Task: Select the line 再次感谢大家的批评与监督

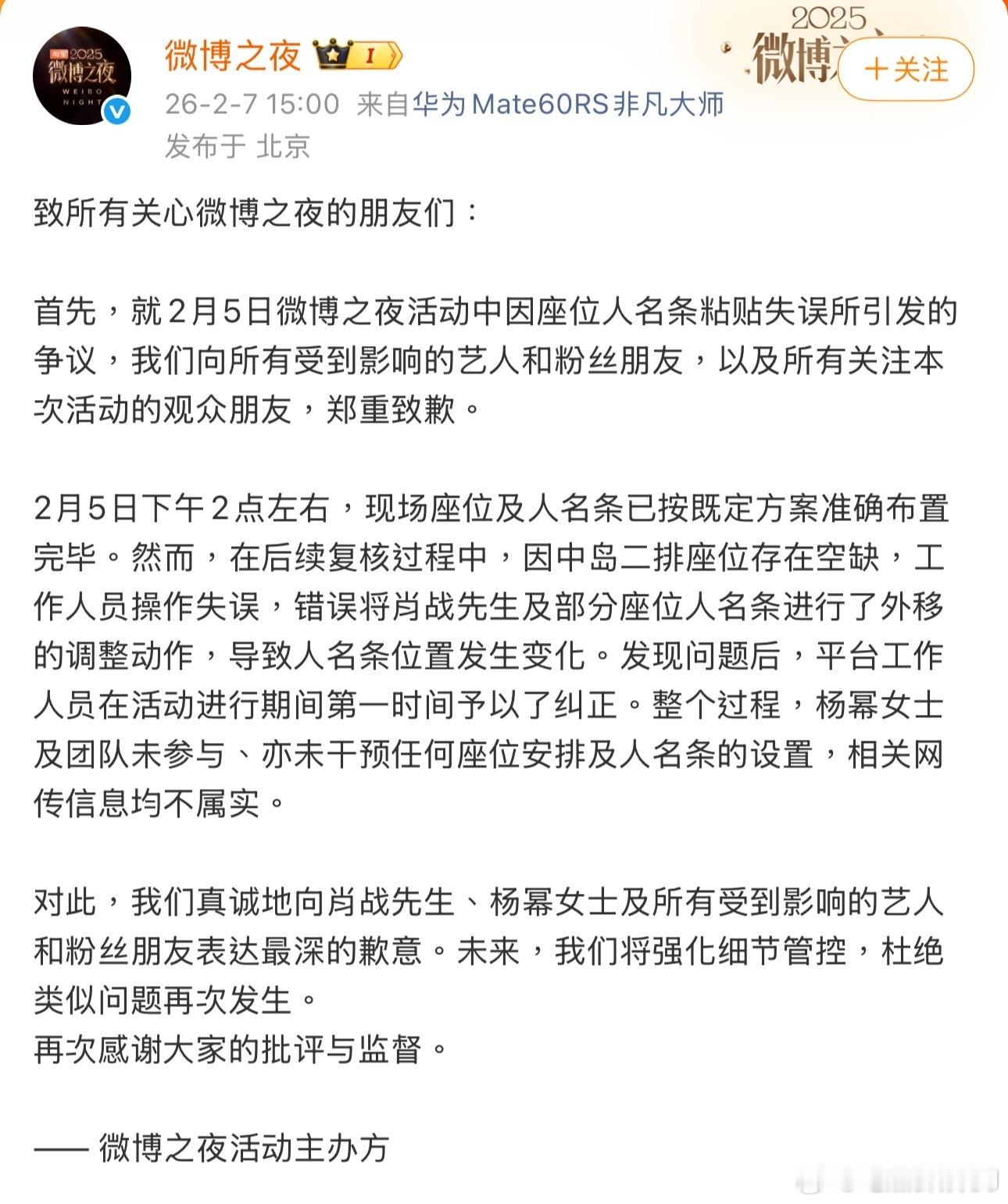Action: point(234,1049)
